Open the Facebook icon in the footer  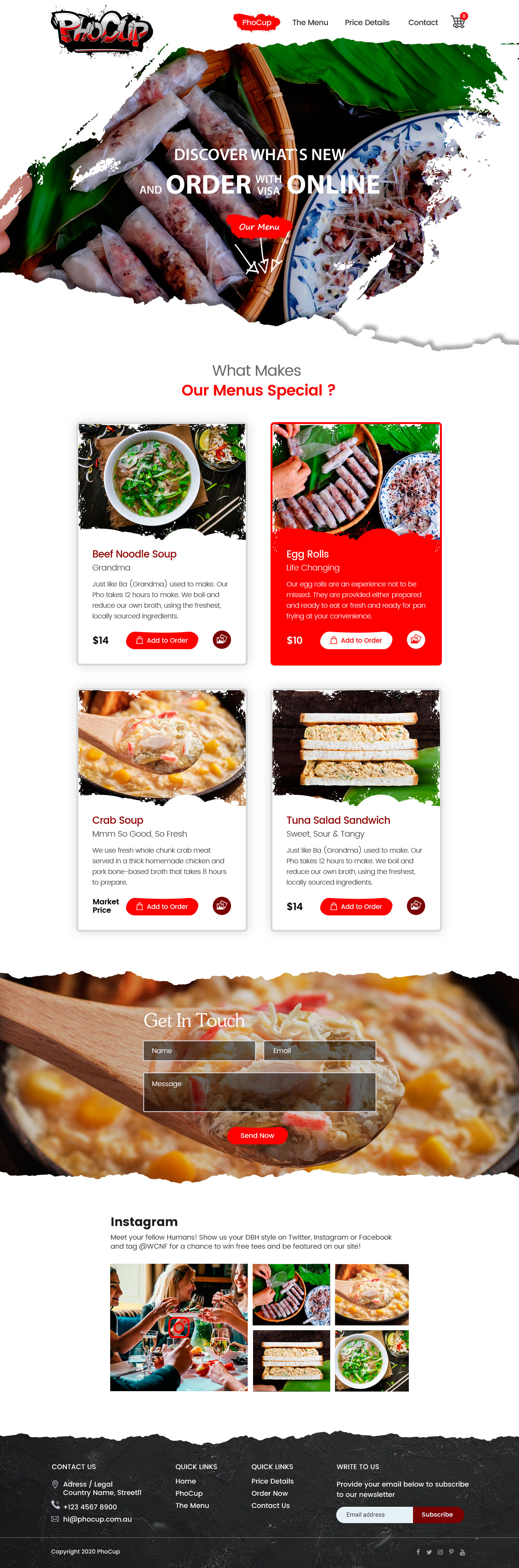point(418,1552)
